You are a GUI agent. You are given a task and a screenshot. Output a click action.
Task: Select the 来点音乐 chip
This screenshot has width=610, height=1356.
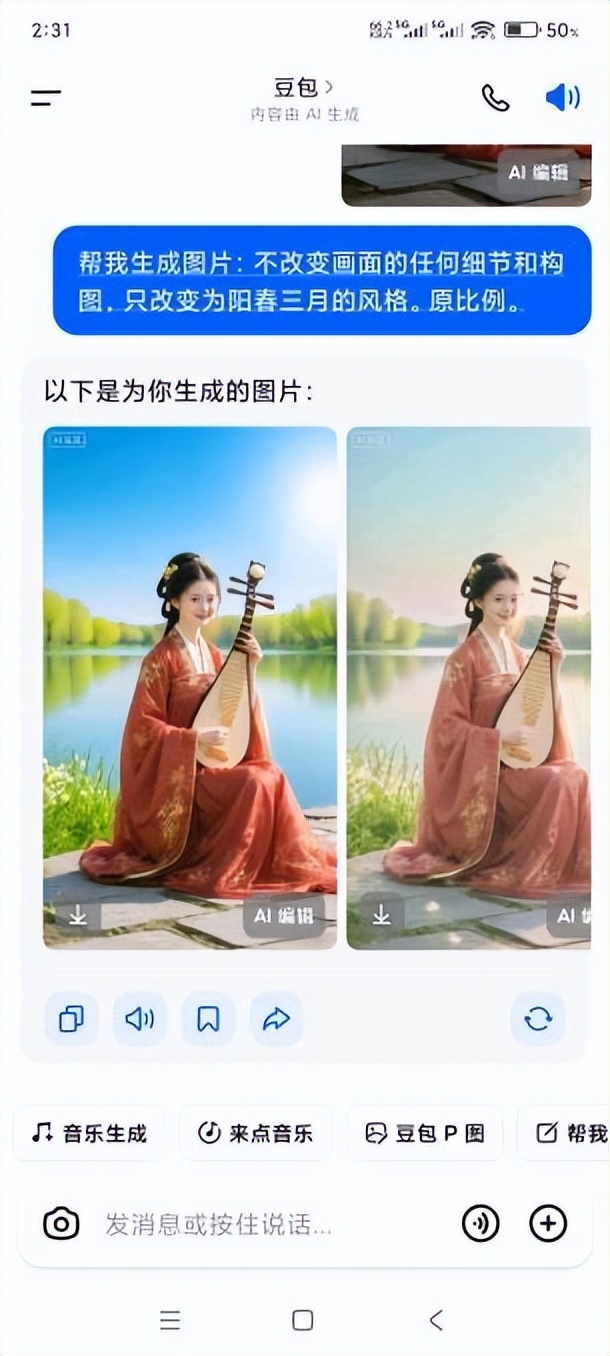click(x=256, y=1133)
